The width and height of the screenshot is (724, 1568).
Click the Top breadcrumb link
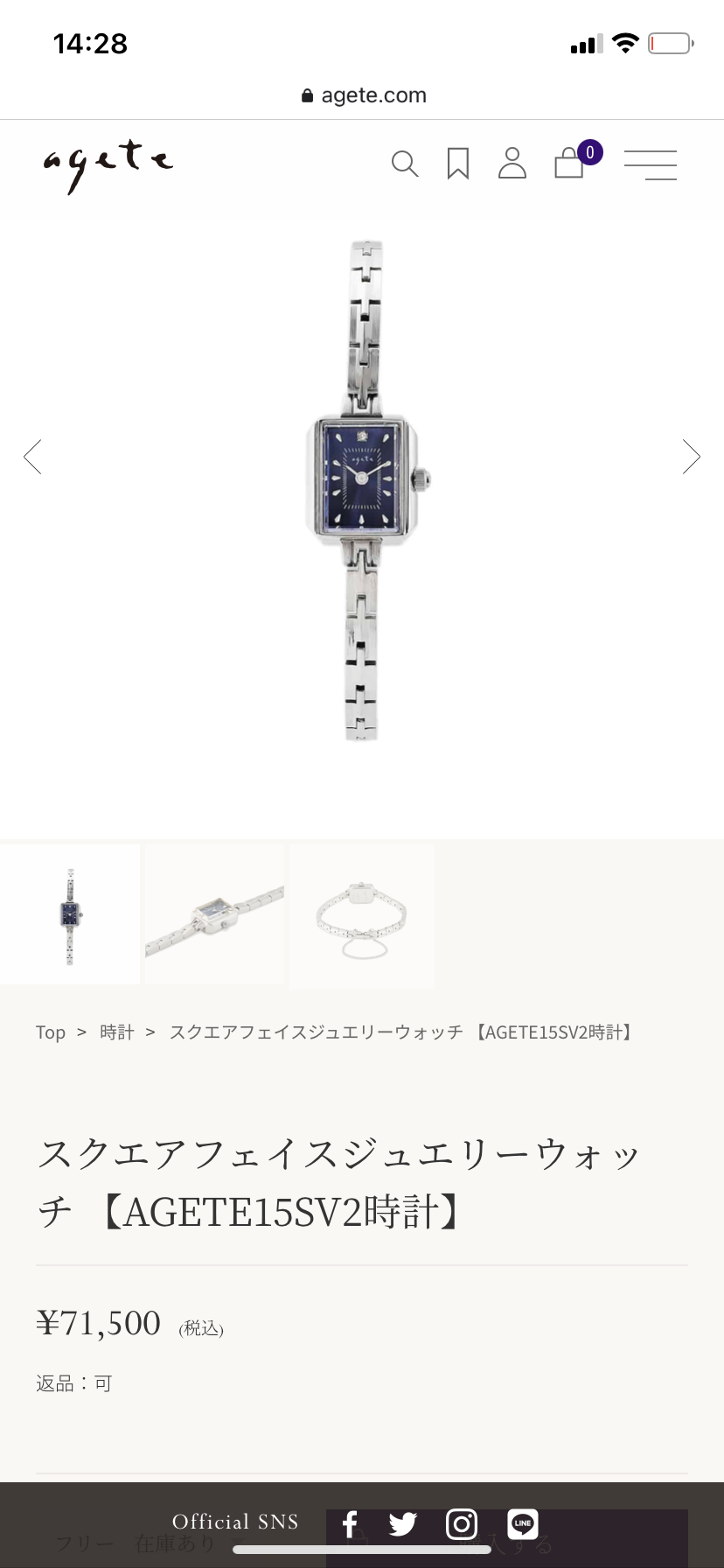(x=50, y=1032)
